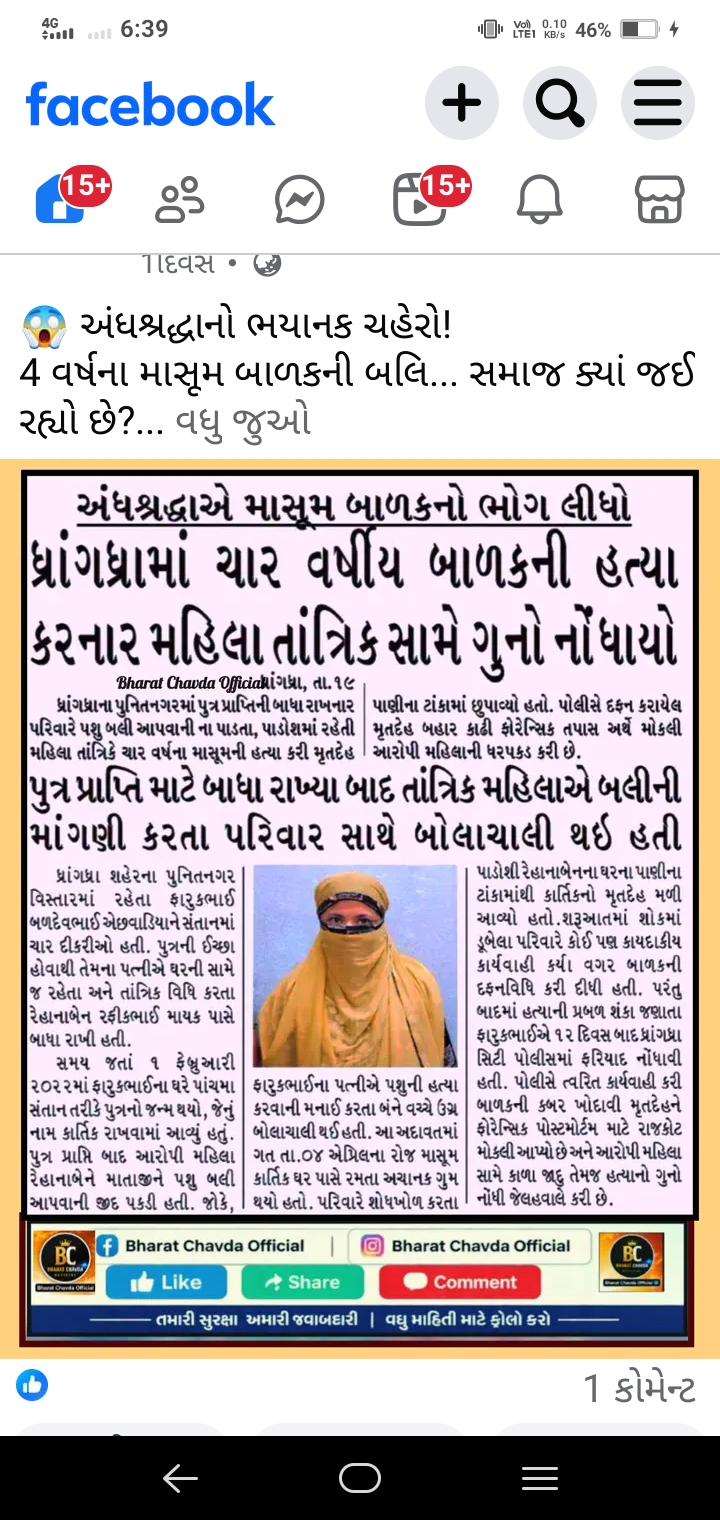The height and width of the screenshot is (1520, 720).
Task: Switch to the Friends tab
Action: tap(179, 199)
